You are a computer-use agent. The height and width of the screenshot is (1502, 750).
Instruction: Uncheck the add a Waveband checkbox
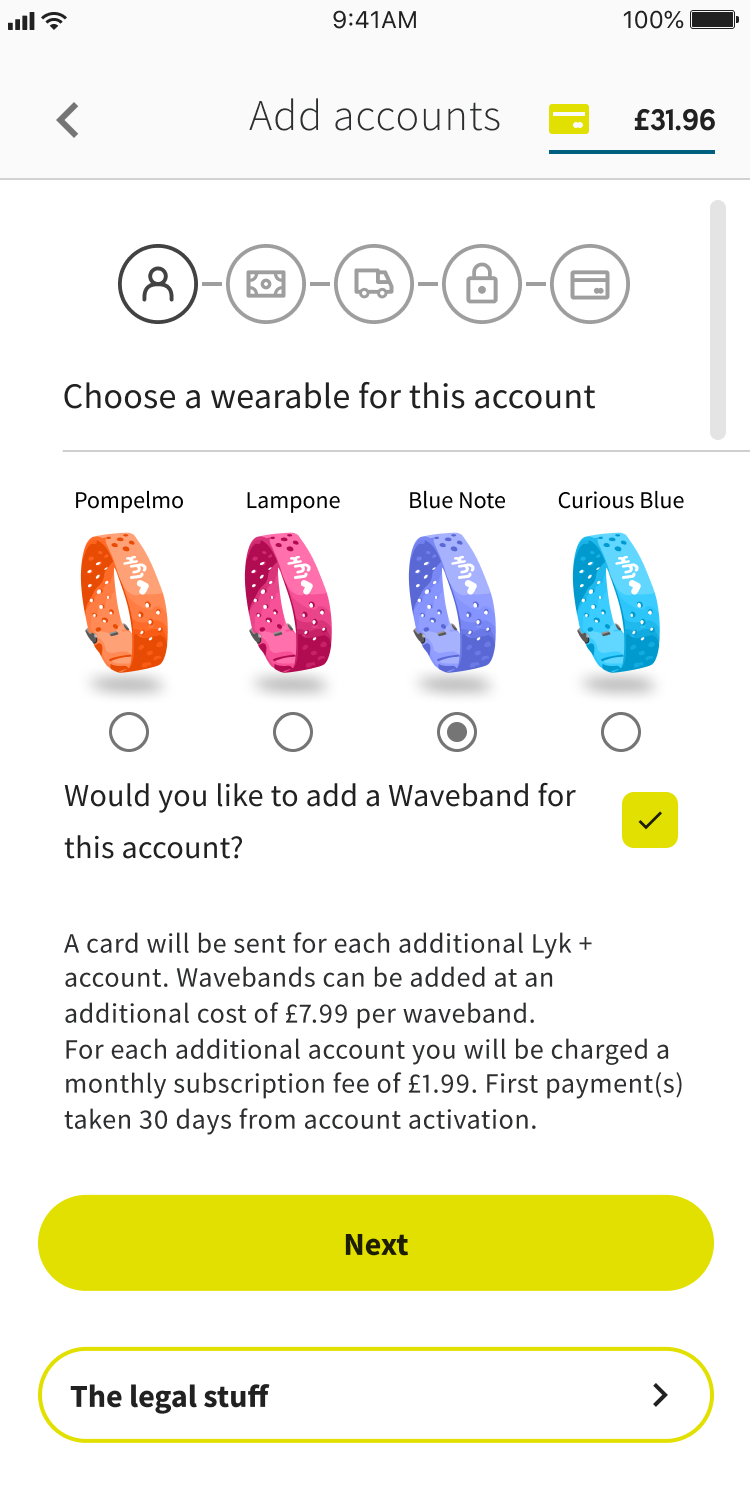coord(650,820)
